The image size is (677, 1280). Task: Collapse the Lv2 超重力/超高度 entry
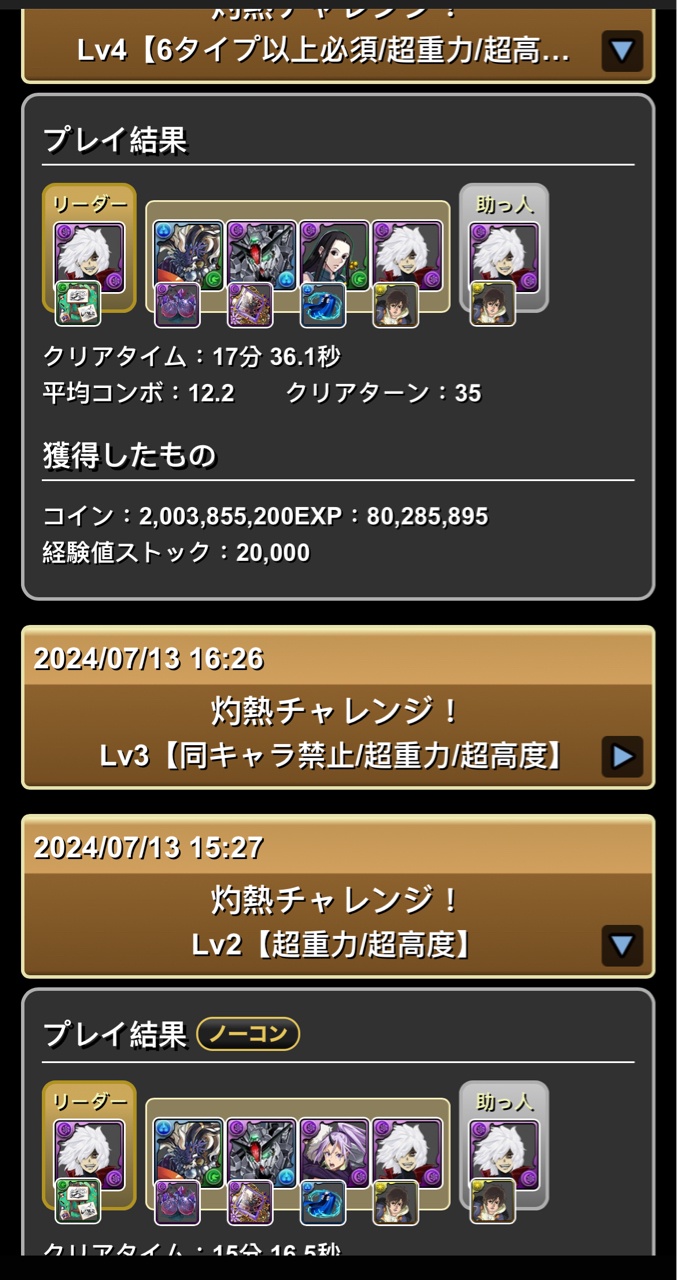click(x=621, y=944)
